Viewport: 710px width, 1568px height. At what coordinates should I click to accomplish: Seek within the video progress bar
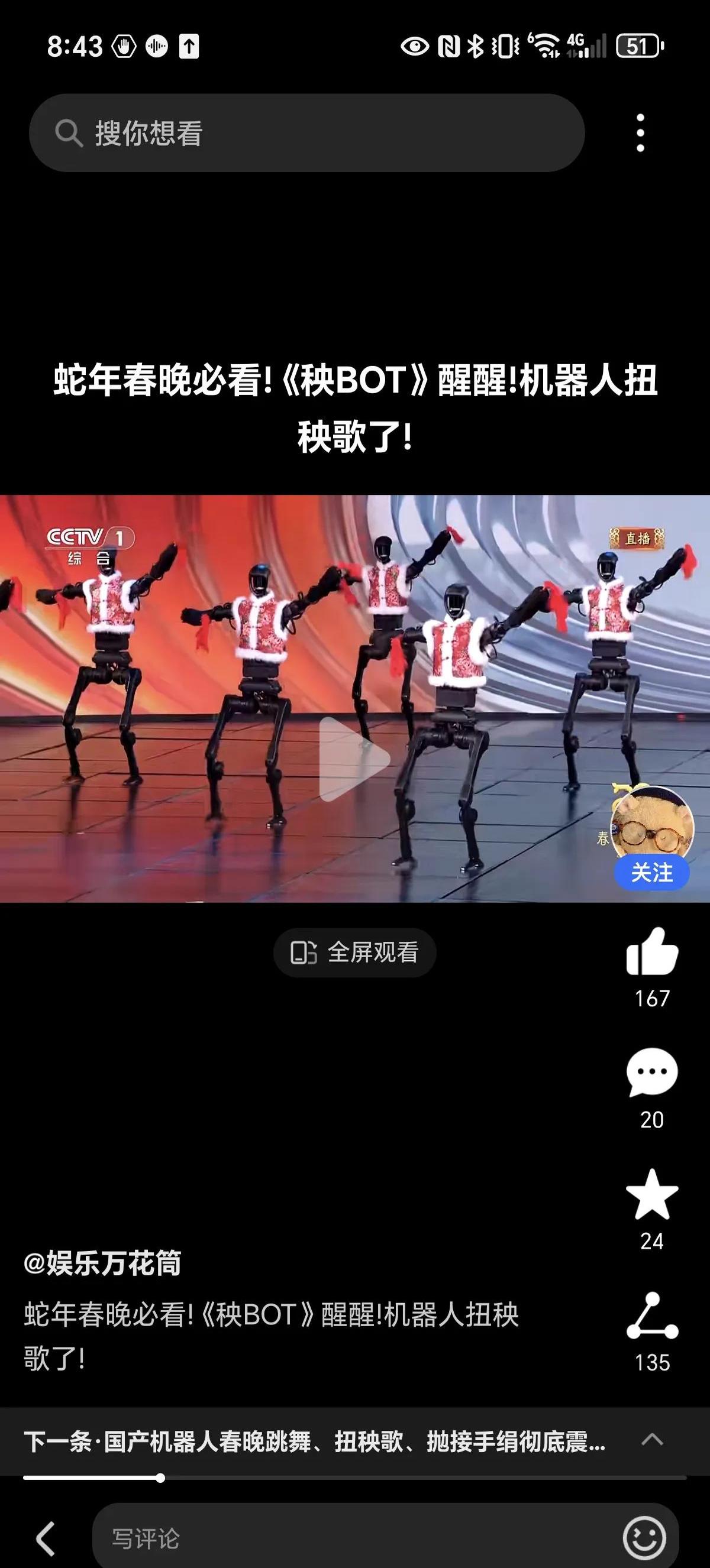pyautogui.click(x=355, y=1478)
